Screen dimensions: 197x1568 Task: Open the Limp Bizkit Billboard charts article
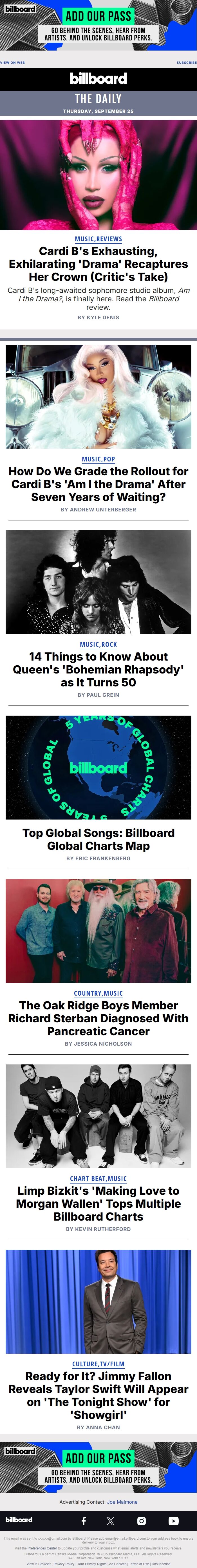[x=98, y=1203]
